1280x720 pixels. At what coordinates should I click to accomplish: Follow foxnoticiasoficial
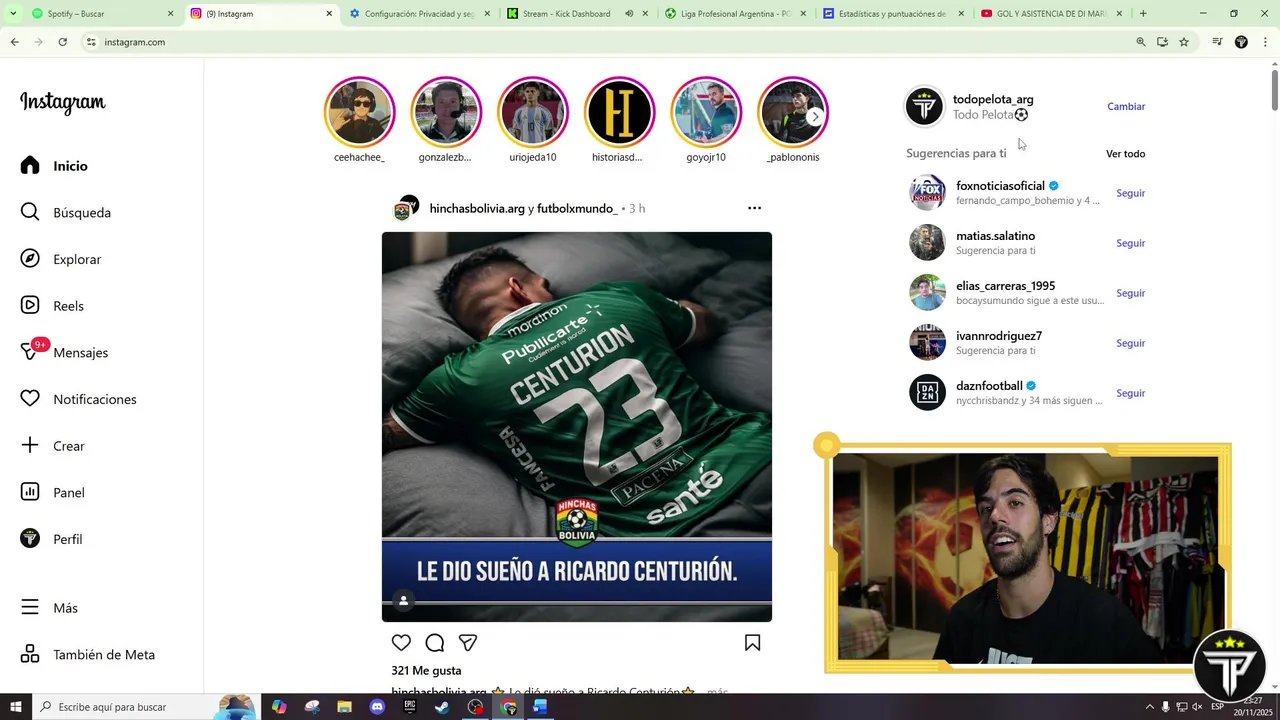1130,193
